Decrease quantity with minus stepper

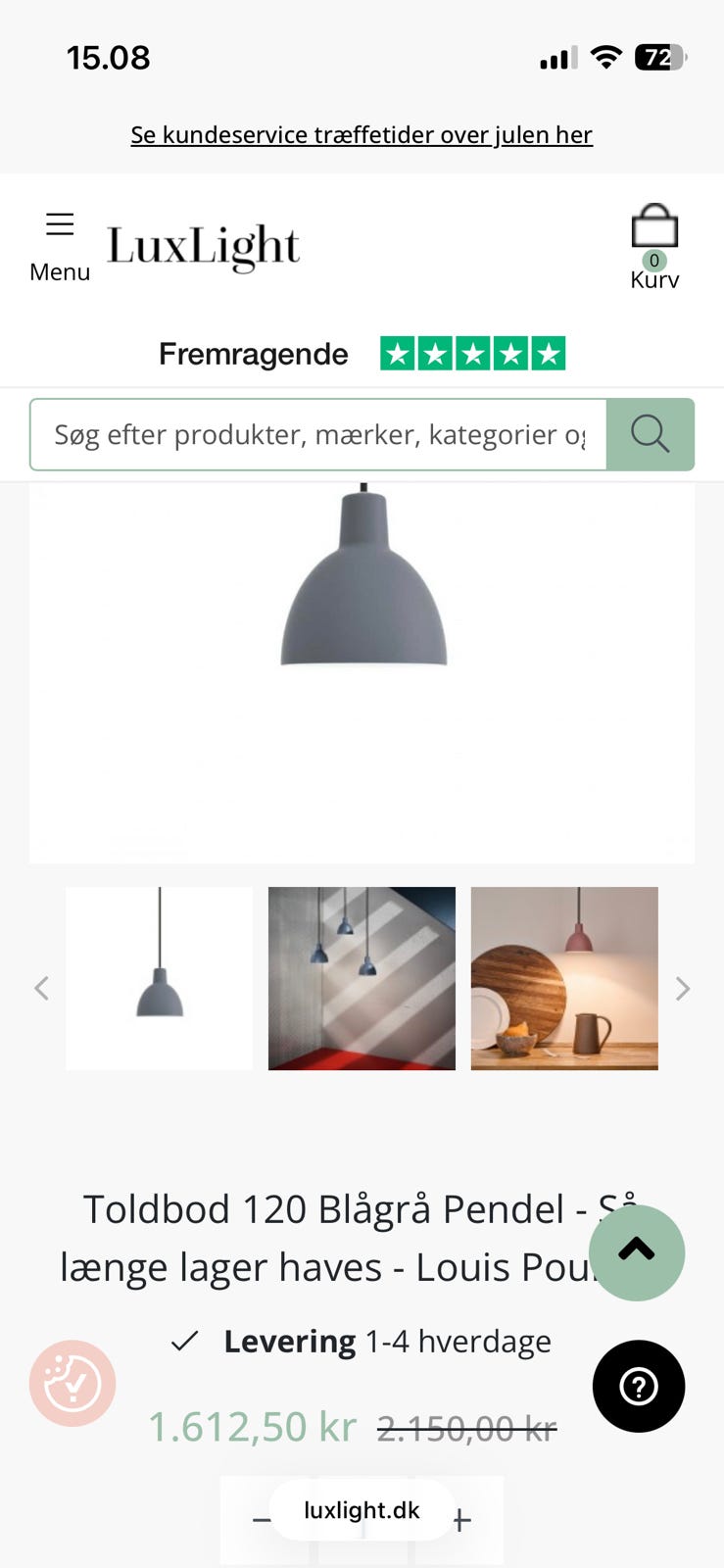point(262,1518)
